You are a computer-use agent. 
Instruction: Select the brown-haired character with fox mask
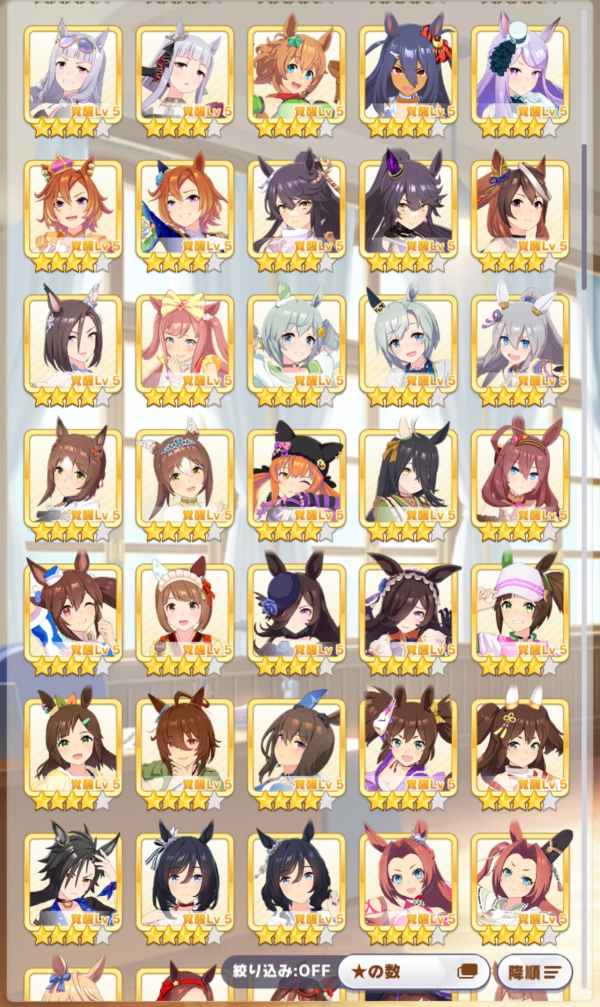(x=408, y=748)
